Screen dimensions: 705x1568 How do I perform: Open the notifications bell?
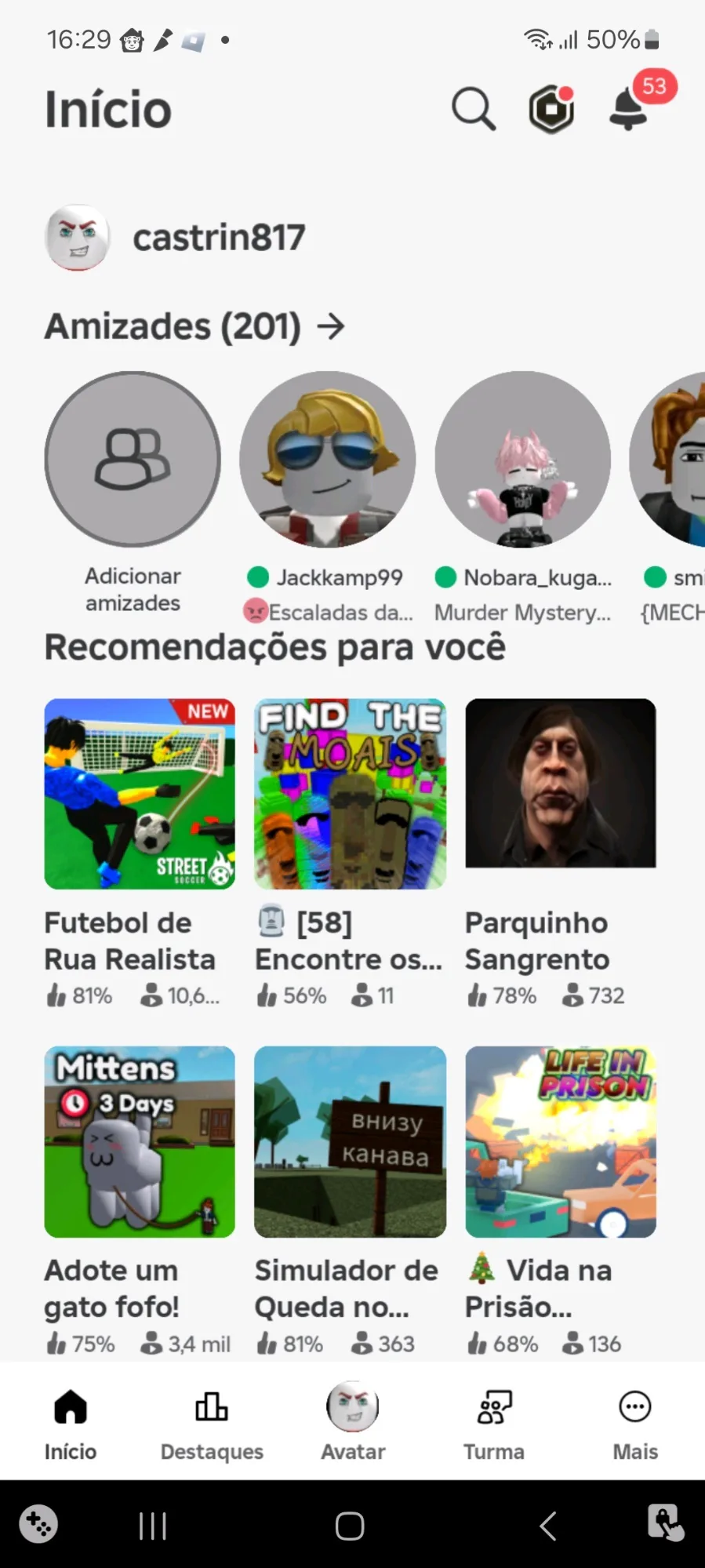tap(629, 109)
